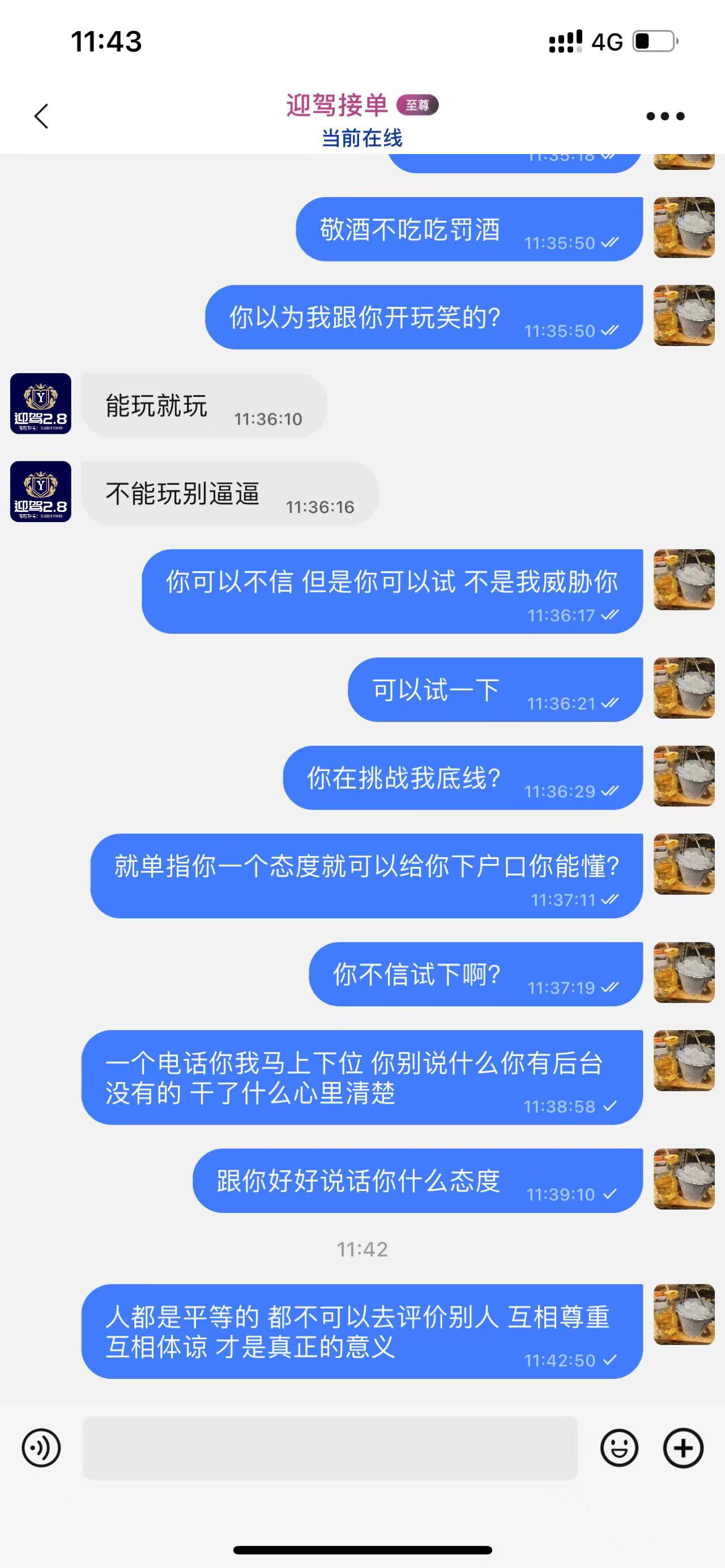The width and height of the screenshot is (725, 1568).
Task: Open the three-dot overflow menu
Action: point(665,116)
